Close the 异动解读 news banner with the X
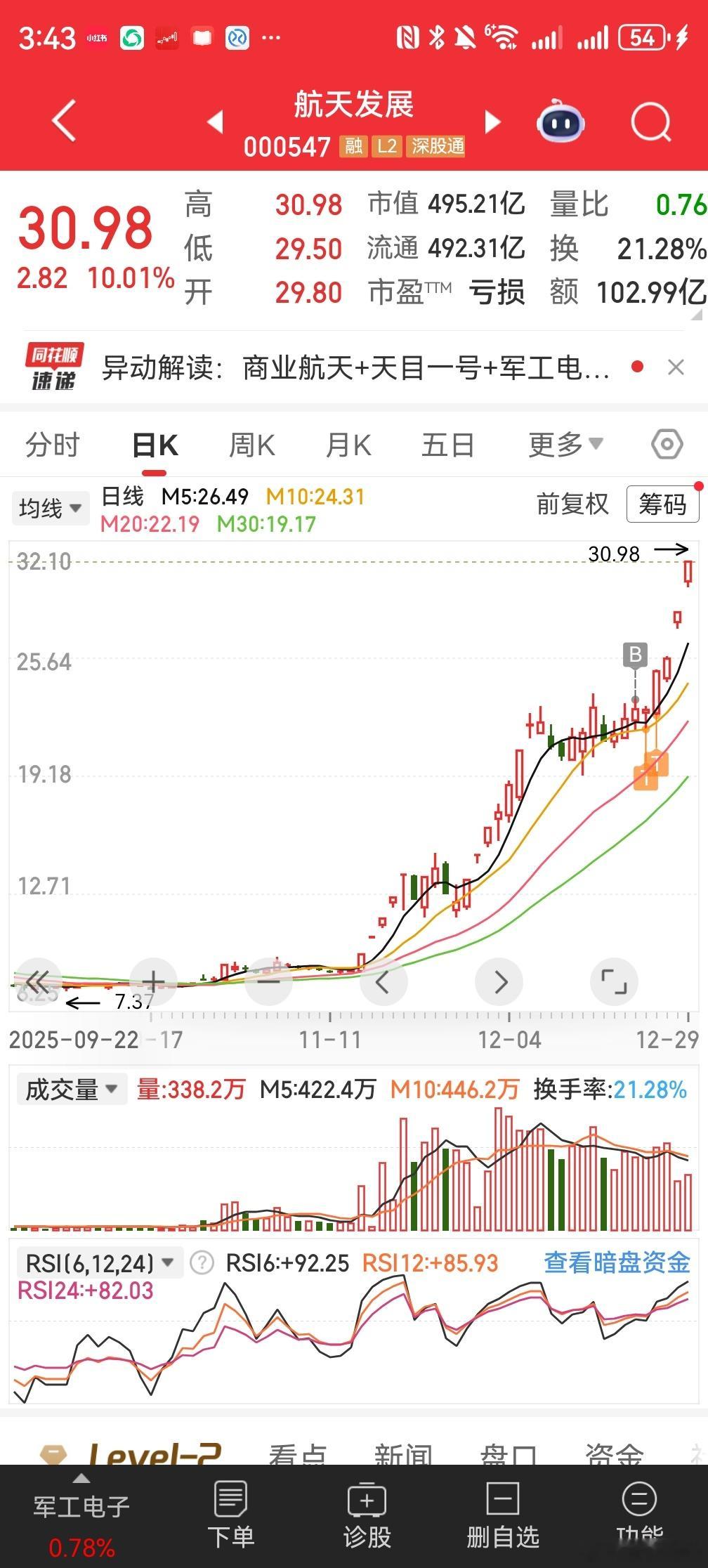Screen dimensions: 708x1568 coord(675,367)
